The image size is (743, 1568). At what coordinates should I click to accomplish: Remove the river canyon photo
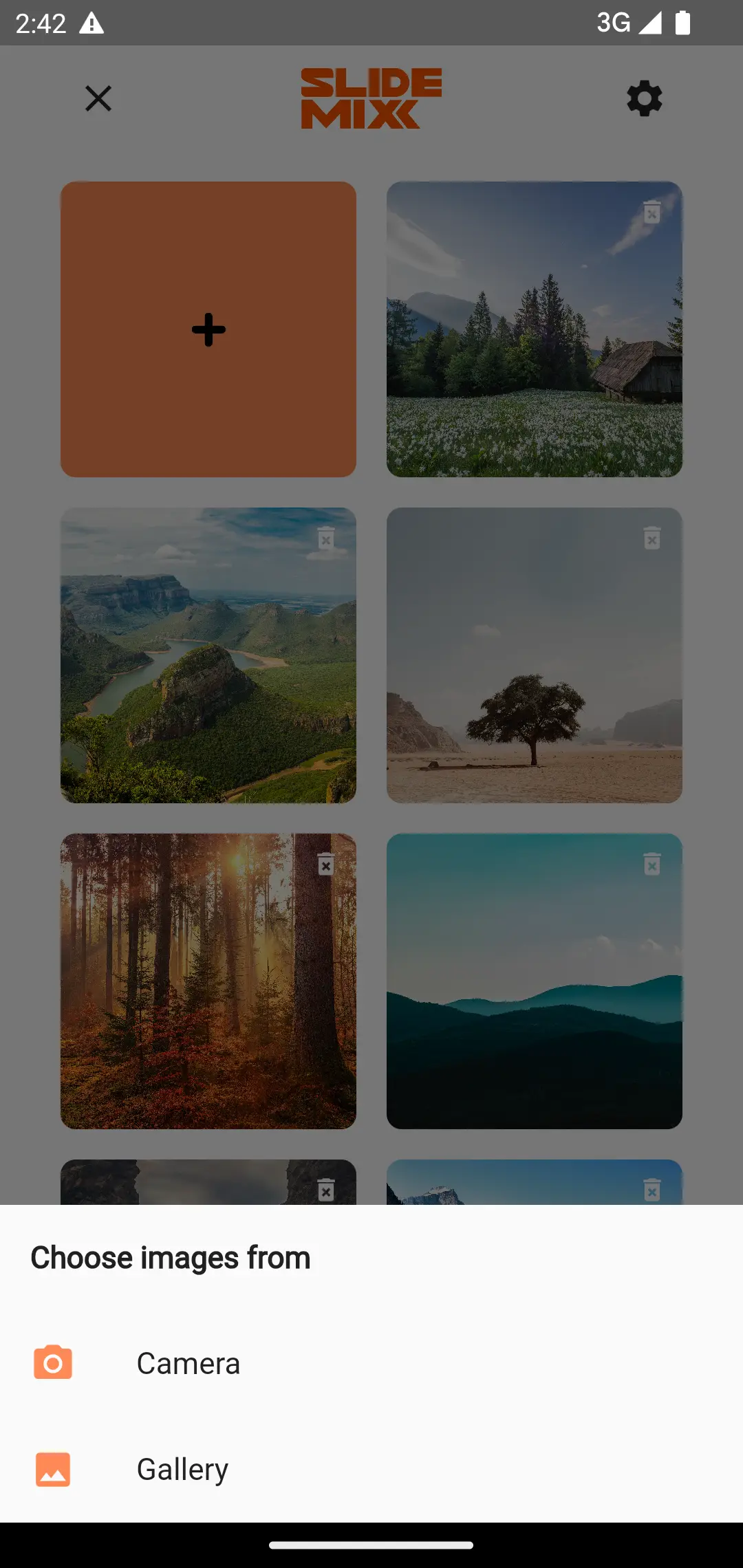(x=326, y=538)
